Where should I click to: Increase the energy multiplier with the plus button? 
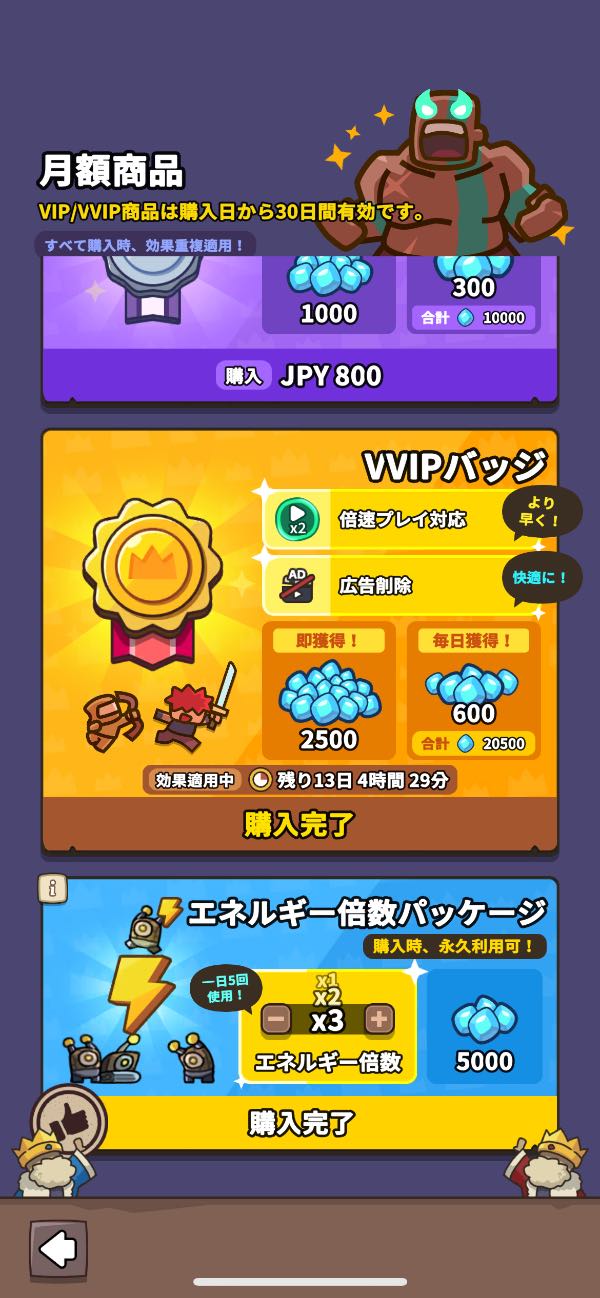click(379, 1020)
